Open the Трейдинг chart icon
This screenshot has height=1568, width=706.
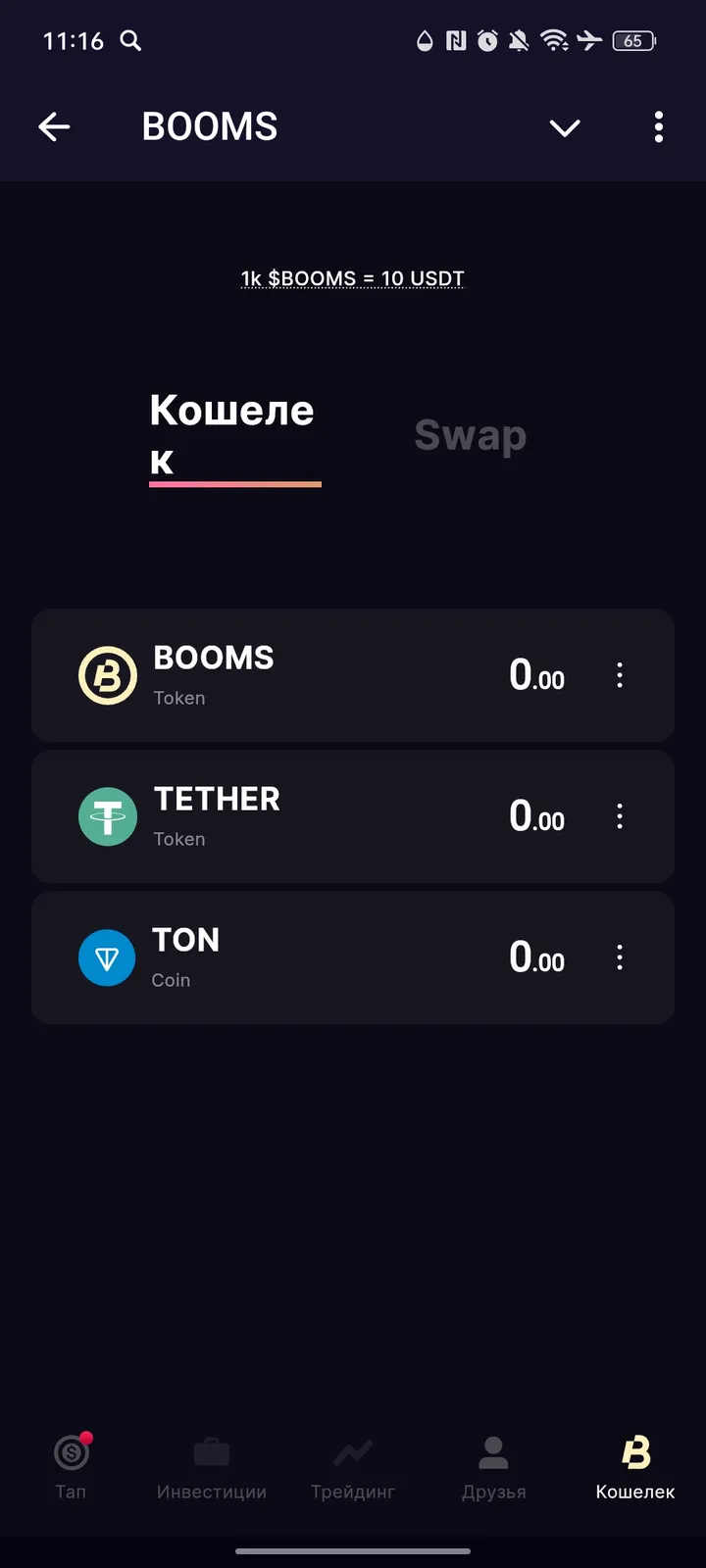353,1451
